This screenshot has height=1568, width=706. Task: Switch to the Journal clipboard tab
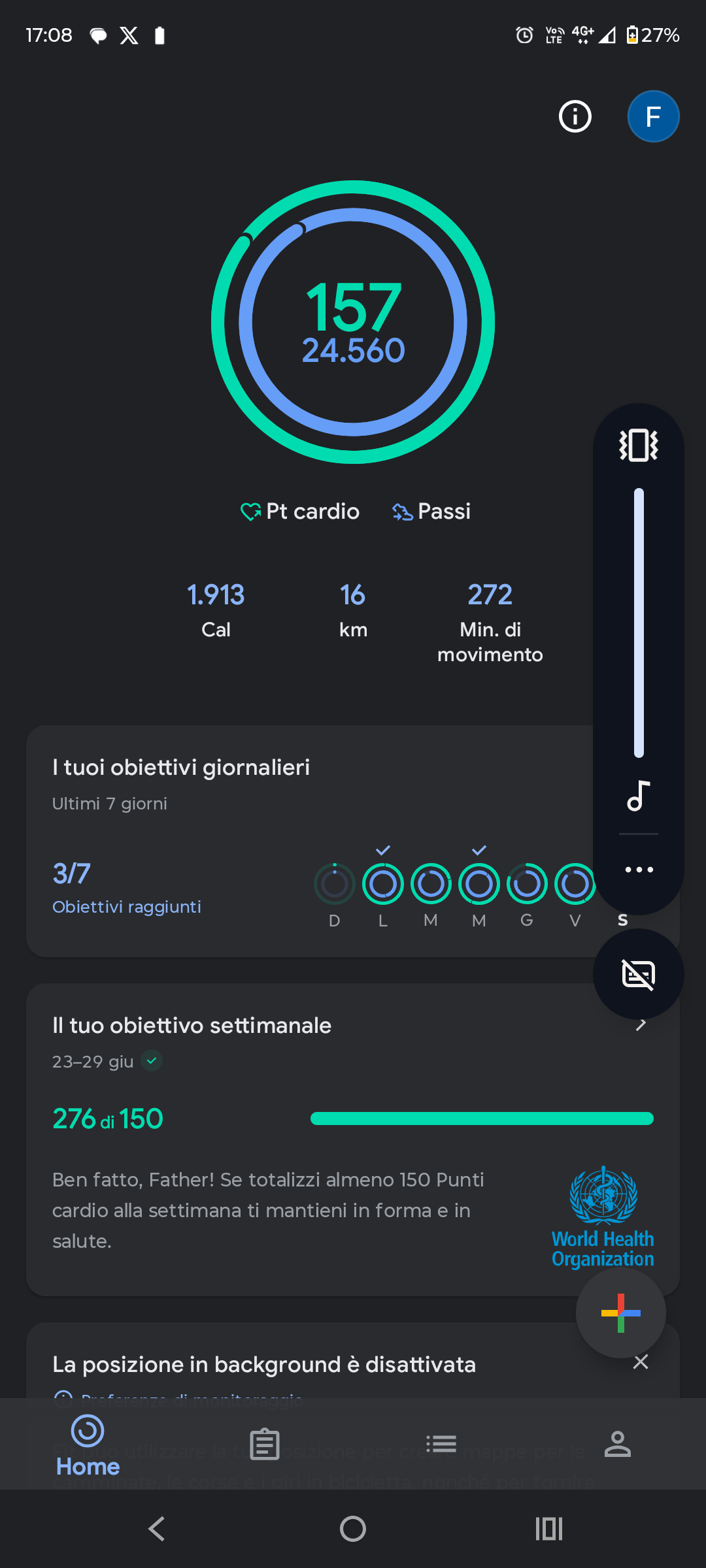[x=265, y=1444]
